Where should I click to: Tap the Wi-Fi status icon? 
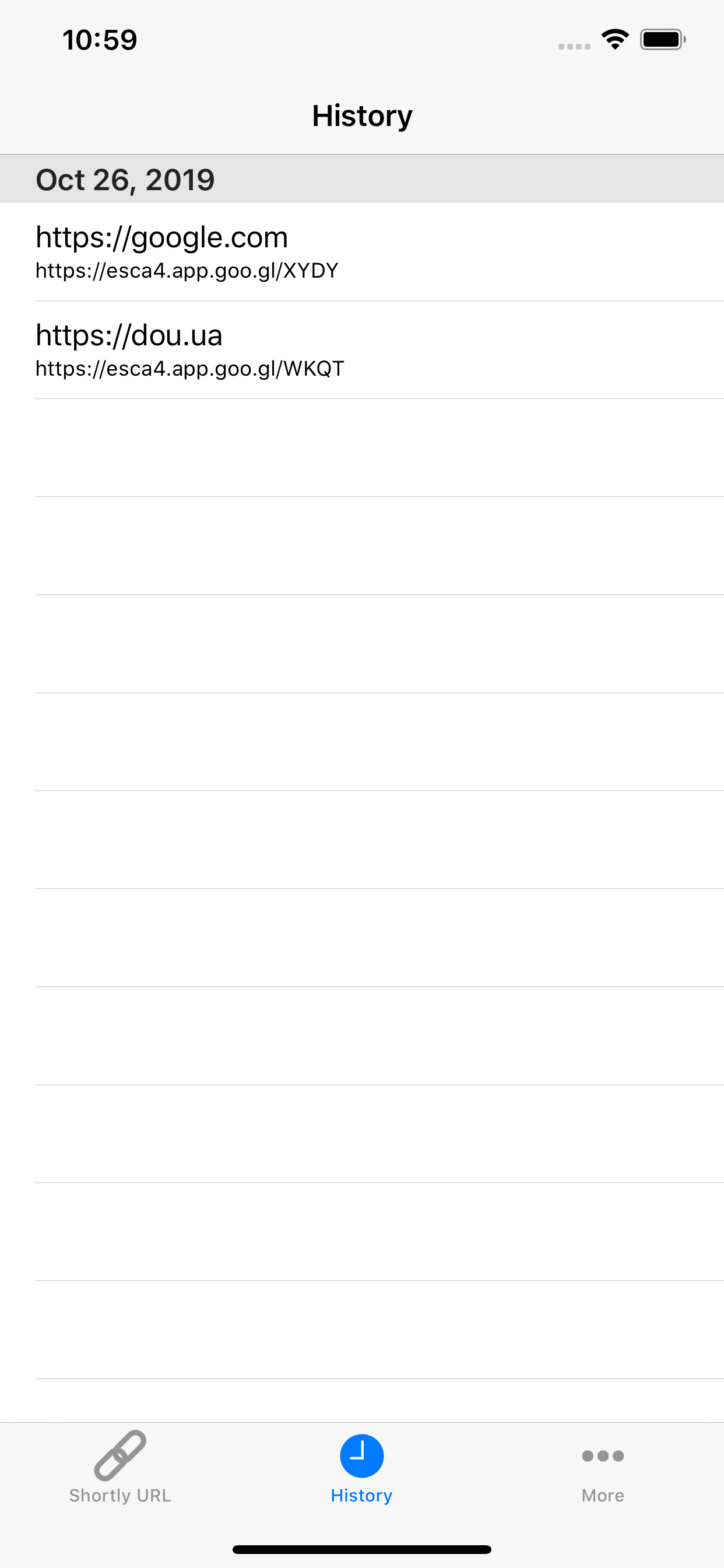(615, 38)
